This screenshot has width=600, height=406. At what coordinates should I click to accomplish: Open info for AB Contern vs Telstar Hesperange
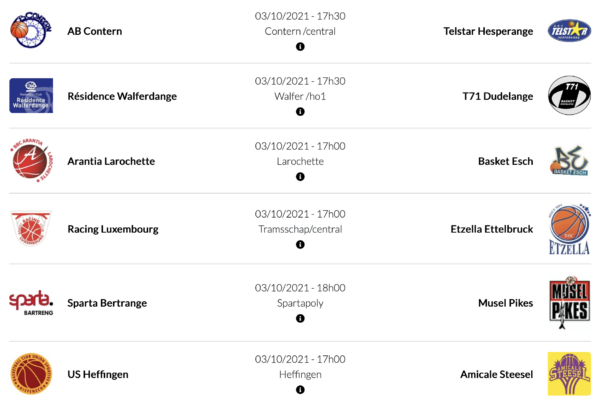[300, 47]
